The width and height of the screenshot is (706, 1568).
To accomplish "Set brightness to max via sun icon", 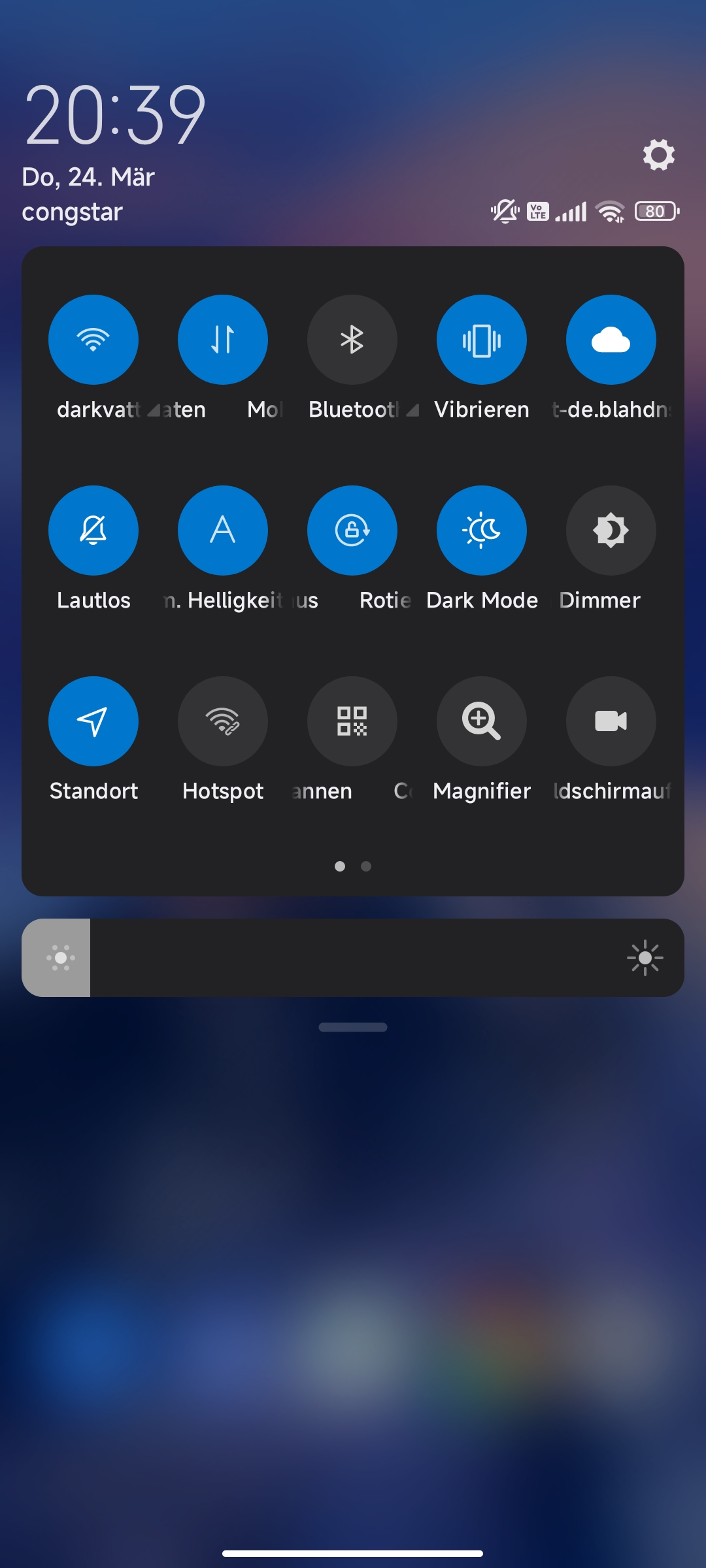I will tap(645, 958).
